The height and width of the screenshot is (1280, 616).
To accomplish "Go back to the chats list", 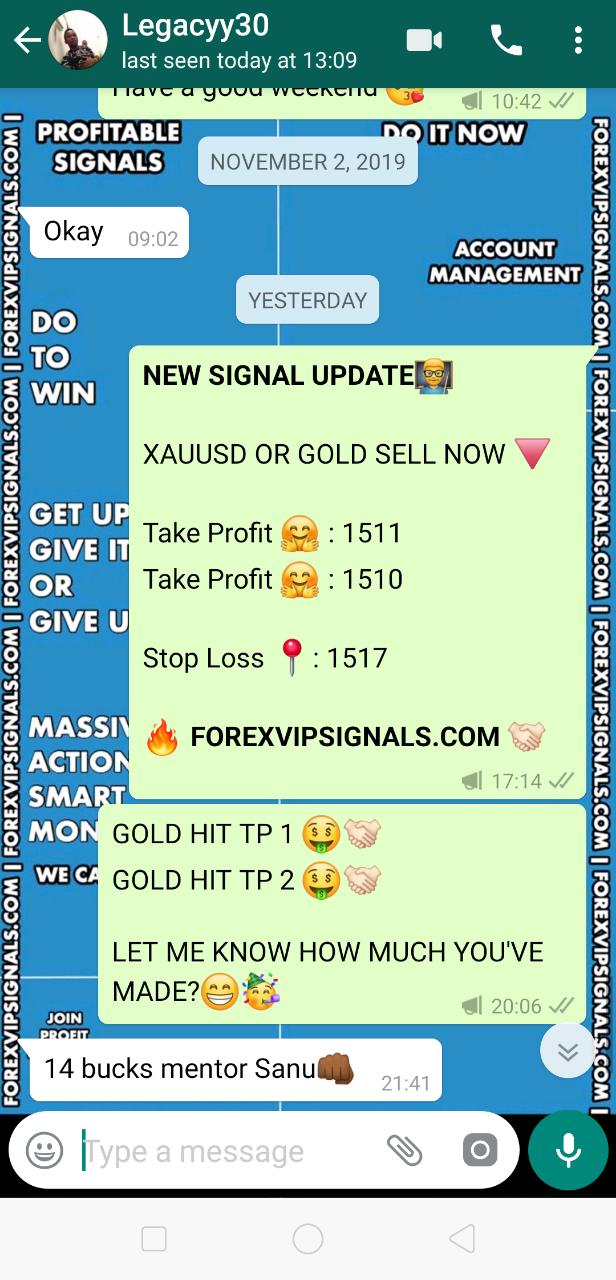I will [27, 41].
